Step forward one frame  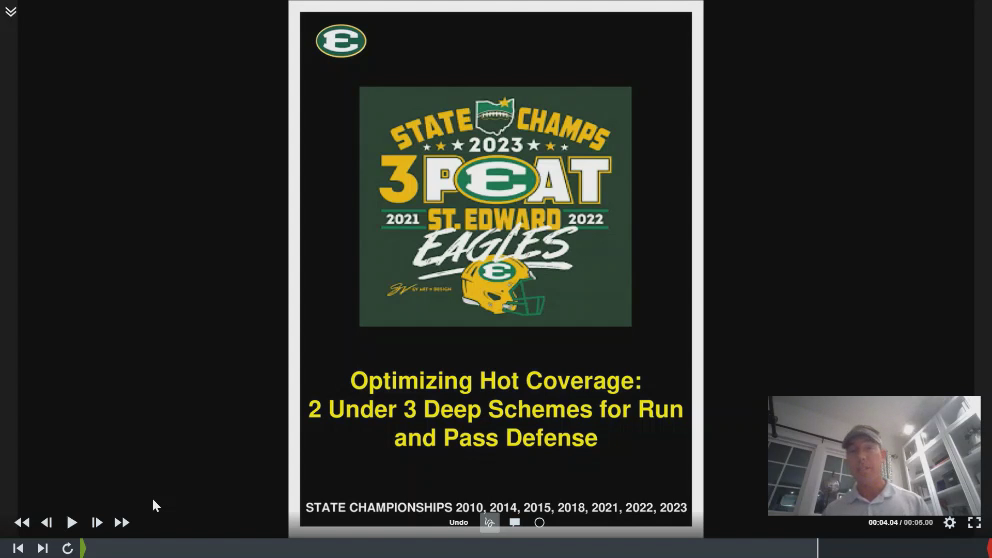click(97, 523)
